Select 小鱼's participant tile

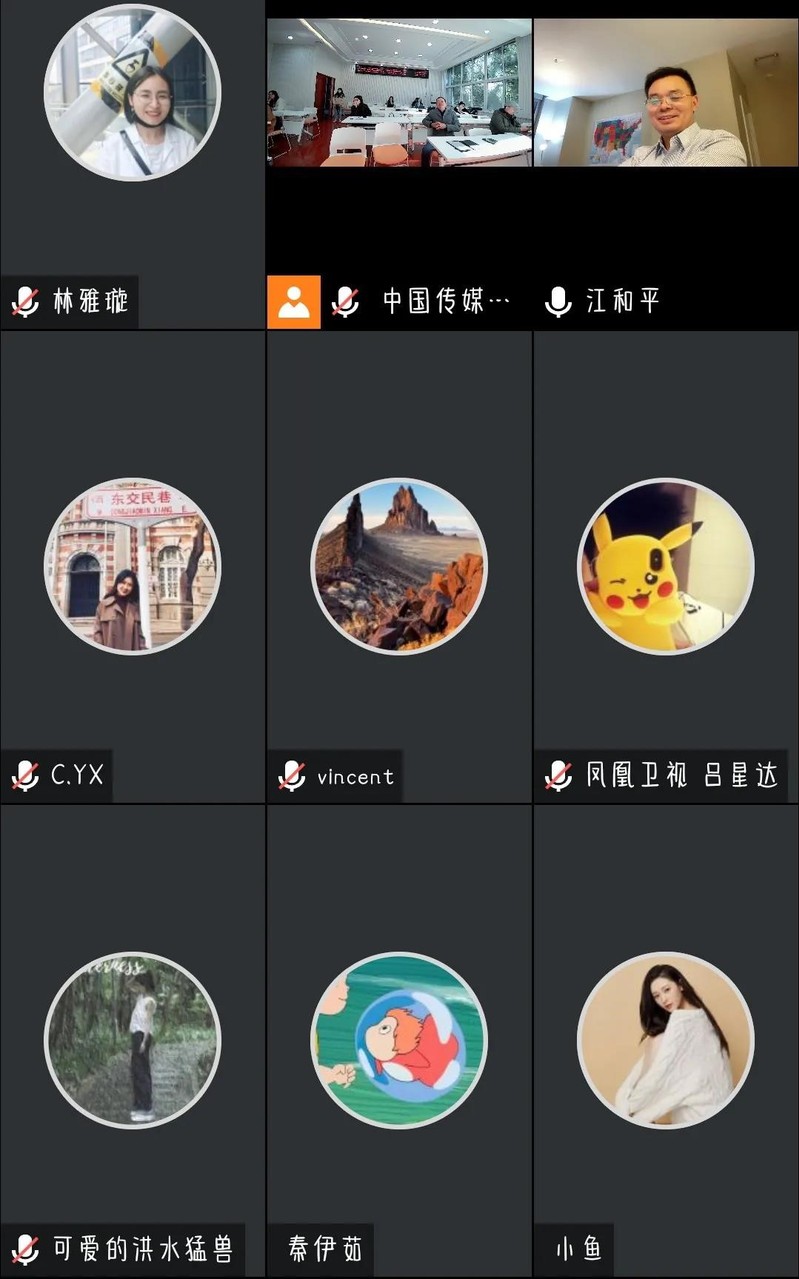click(666, 1040)
